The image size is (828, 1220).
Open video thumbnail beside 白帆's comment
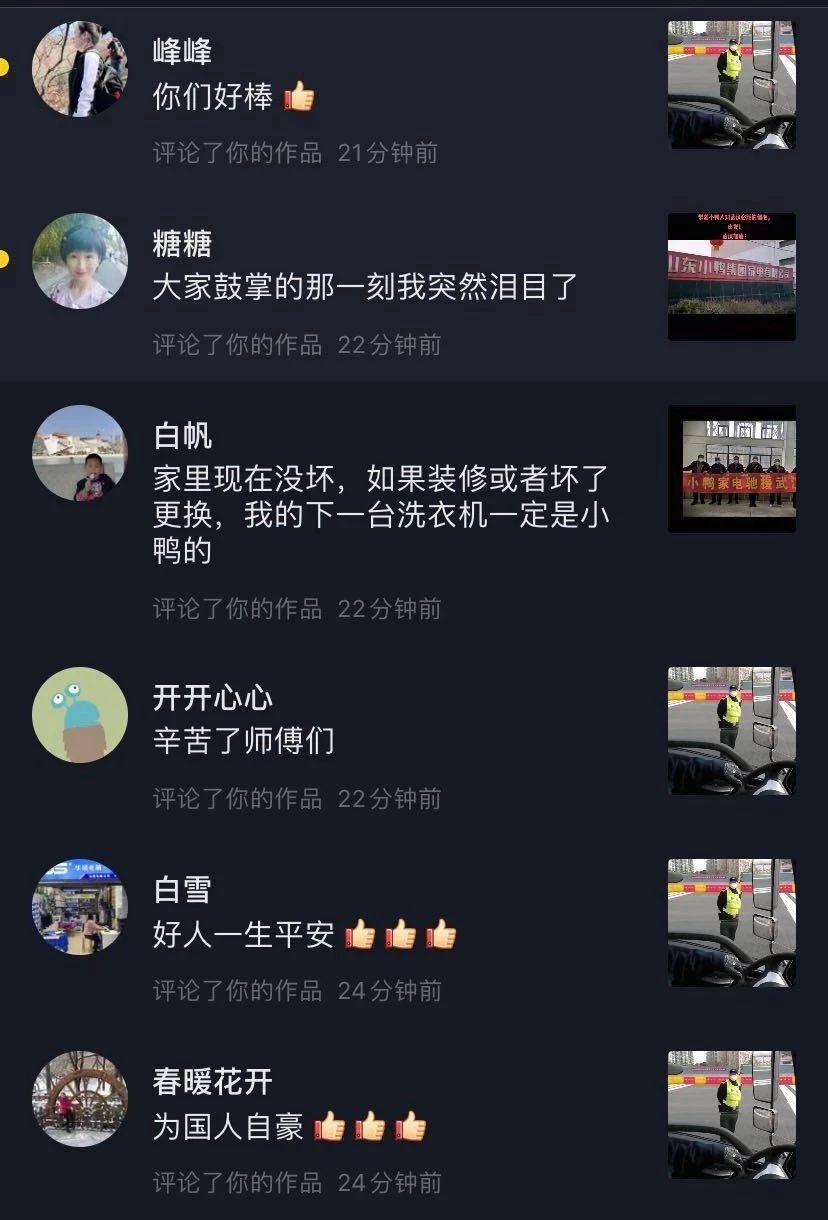[731, 469]
